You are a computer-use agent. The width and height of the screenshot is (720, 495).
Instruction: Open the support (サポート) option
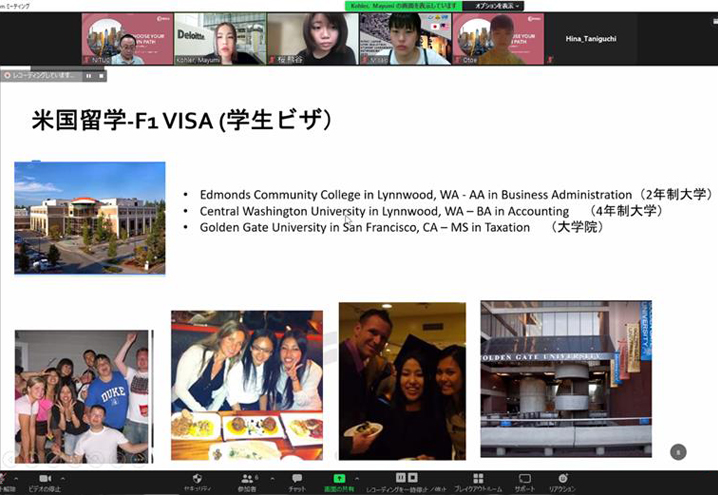click(x=524, y=480)
